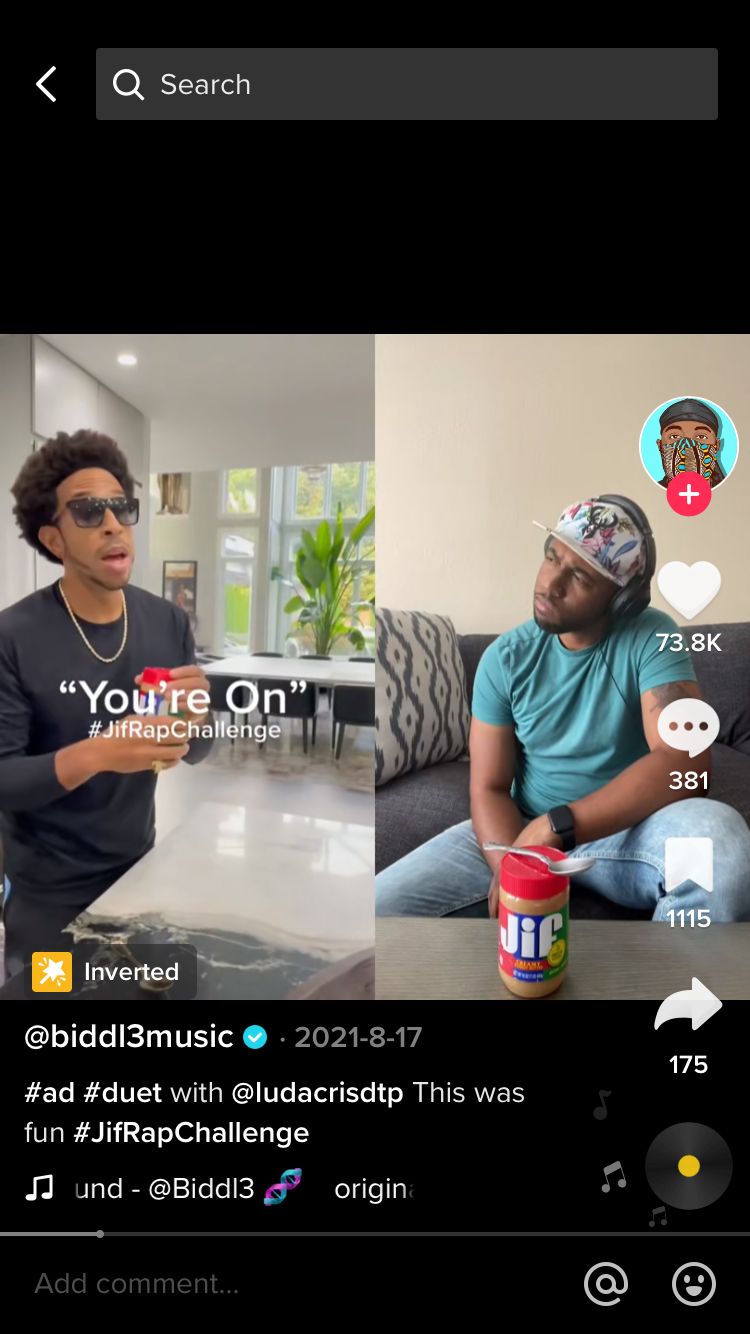Open the Inverted effect tag

click(x=110, y=972)
